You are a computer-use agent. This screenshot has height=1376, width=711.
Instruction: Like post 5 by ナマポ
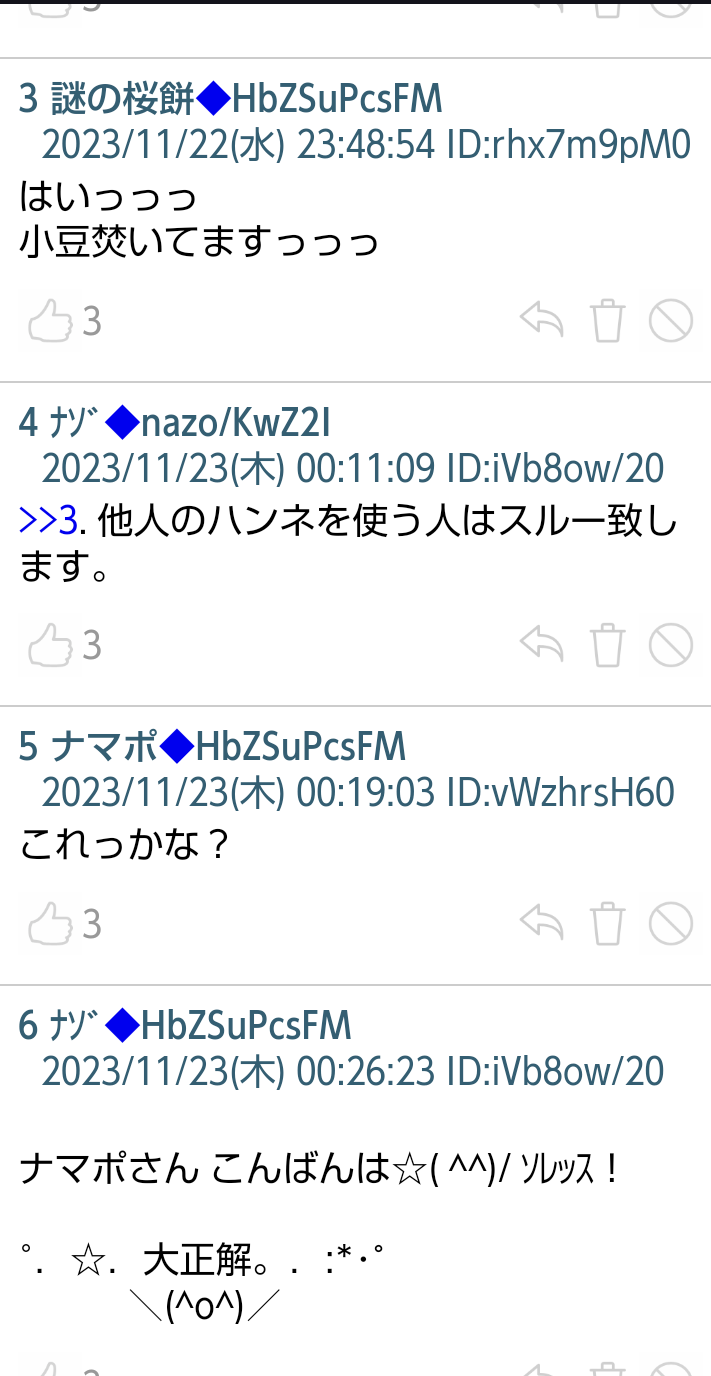50,925
